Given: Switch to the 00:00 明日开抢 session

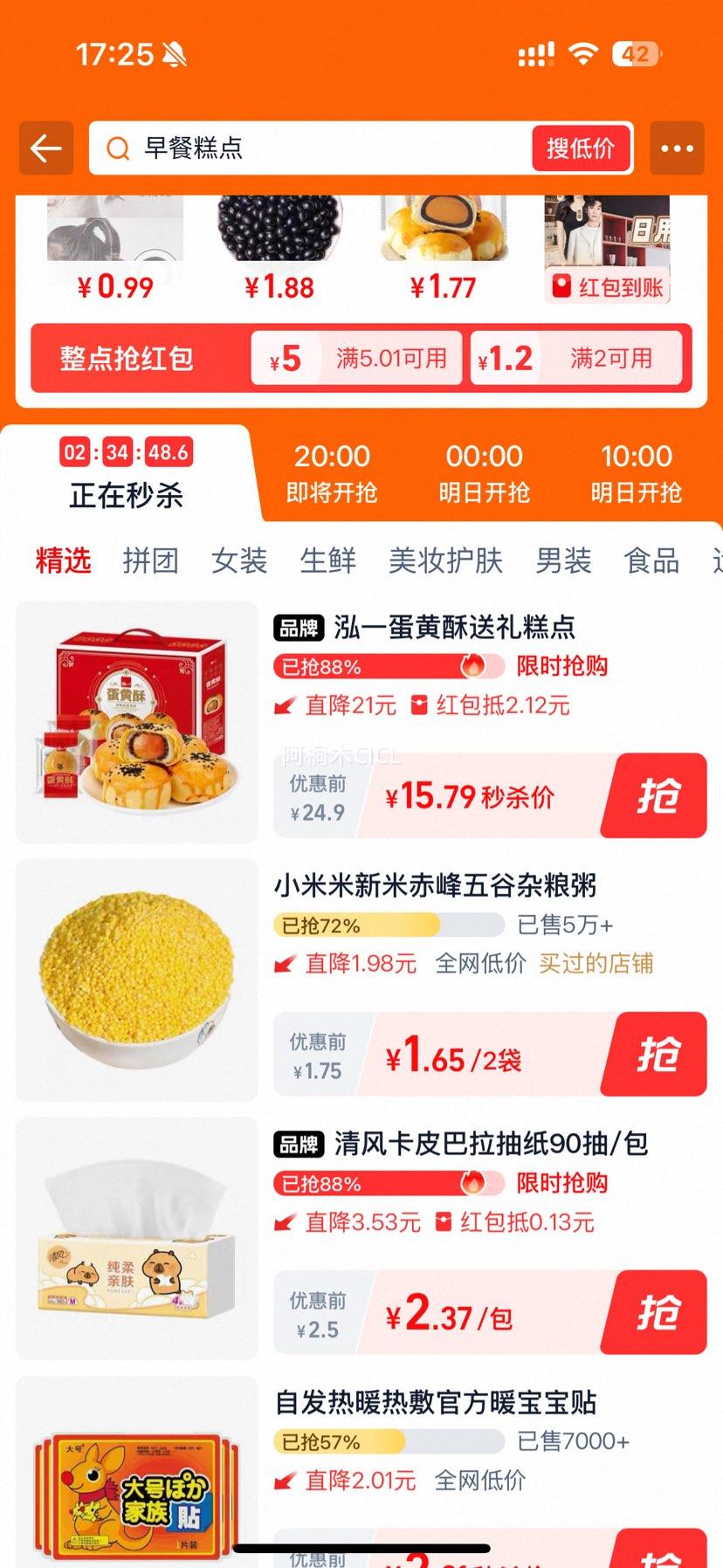Looking at the screenshot, I should 484,472.
